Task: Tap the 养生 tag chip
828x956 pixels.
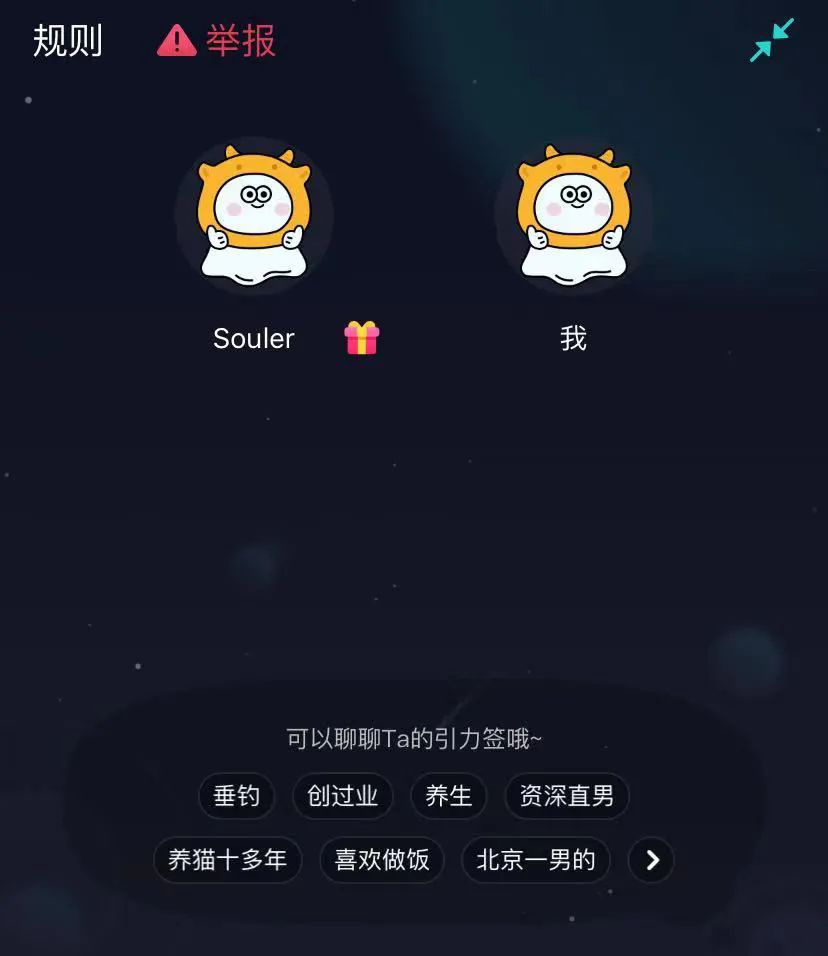Action: coord(449,796)
